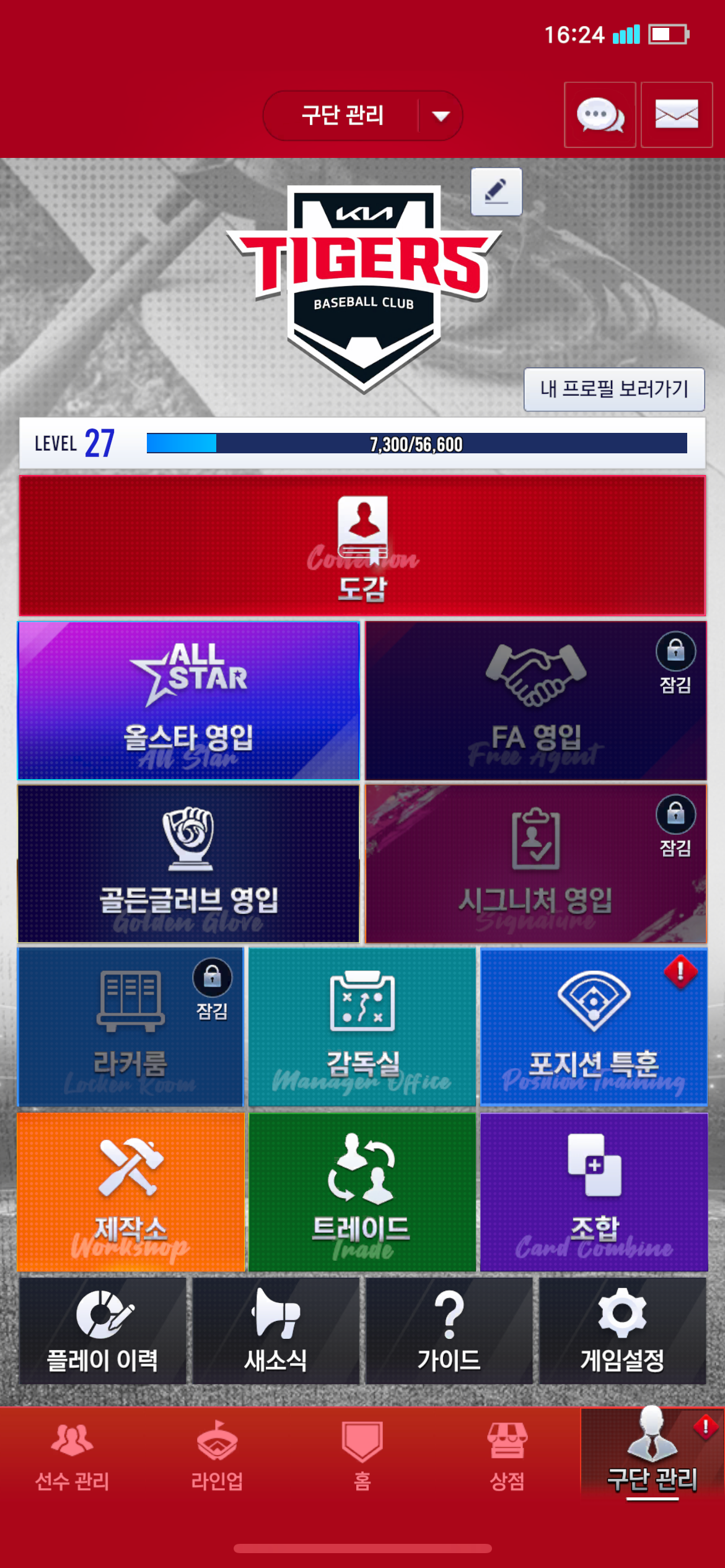Image resolution: width=725 pixels, height=1568 pixels.
Task: Open the mailbox envelope icon
Action: coord(676,115)
